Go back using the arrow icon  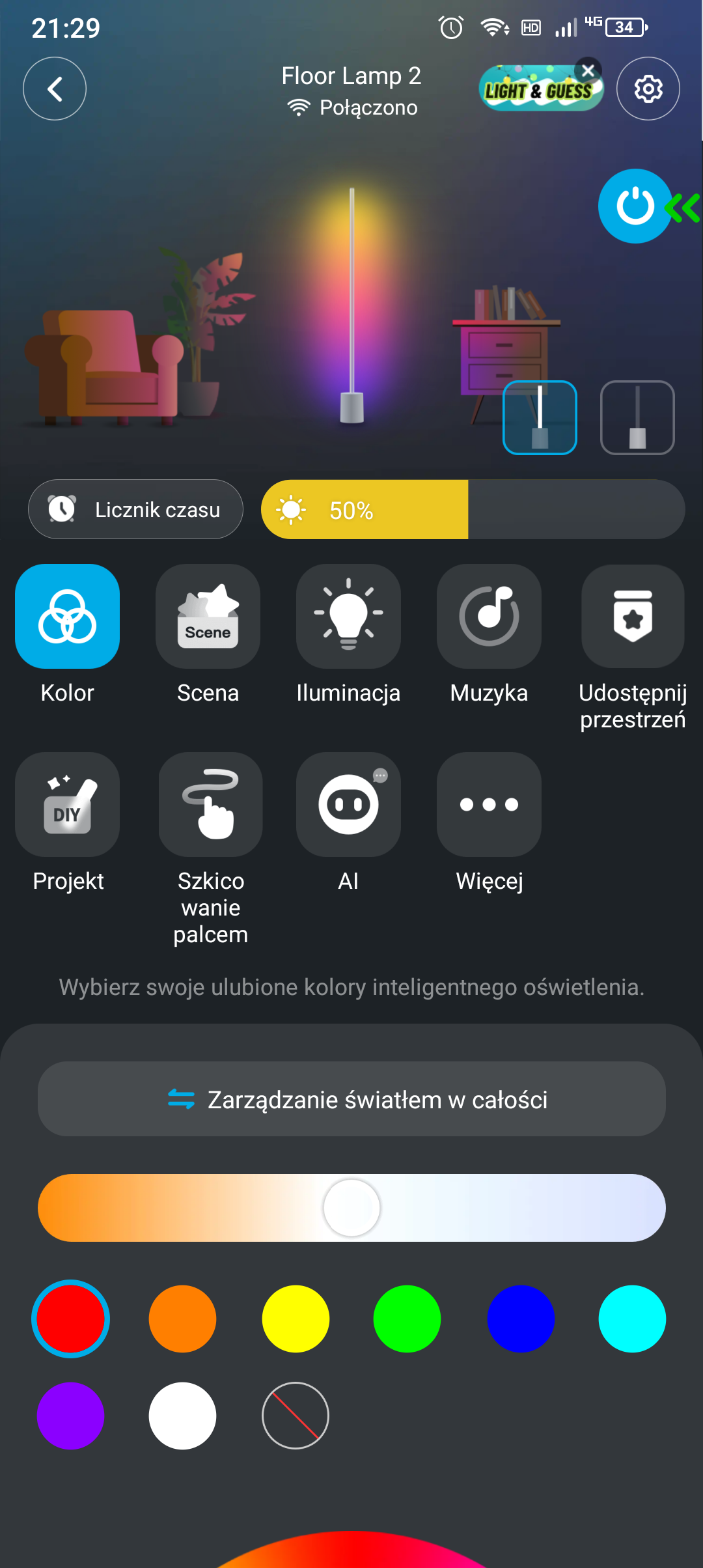click(x=55, y=89)
